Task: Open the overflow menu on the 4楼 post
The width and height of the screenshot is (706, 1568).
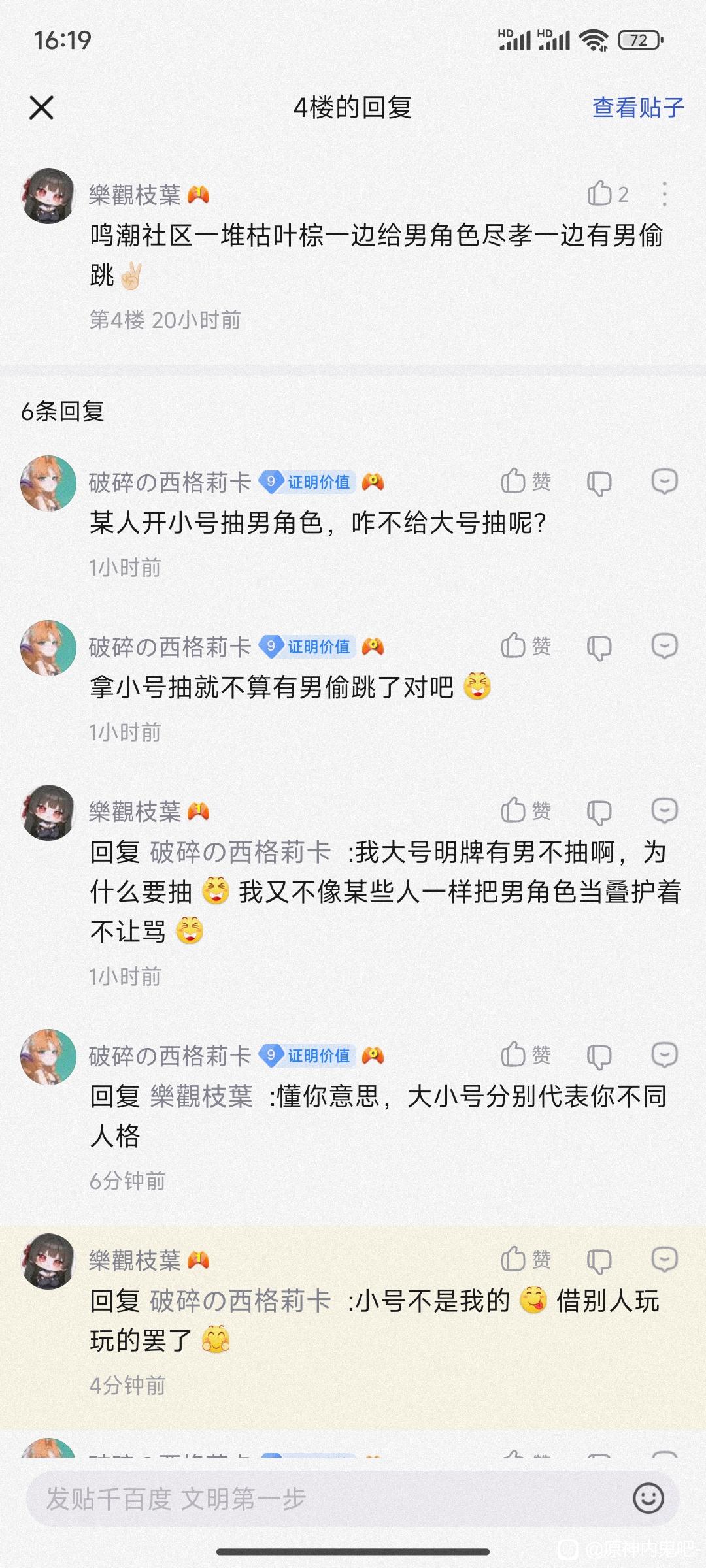Action: coord(664,194)
